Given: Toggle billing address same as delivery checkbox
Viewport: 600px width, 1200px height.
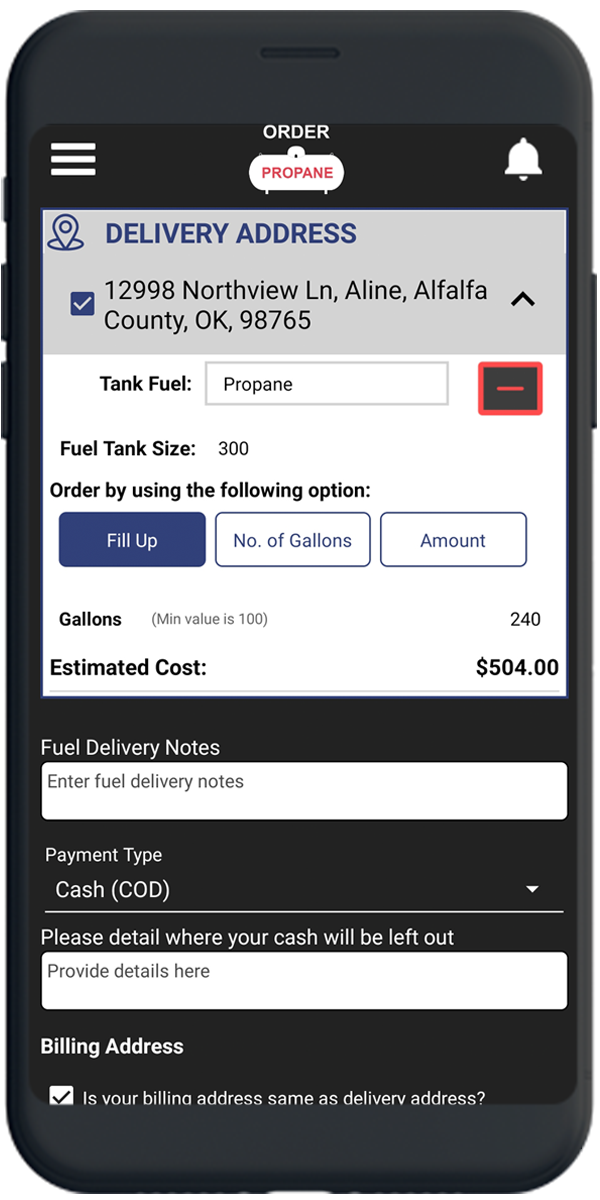Looking at the screenshot, I should click(62, 1096).
